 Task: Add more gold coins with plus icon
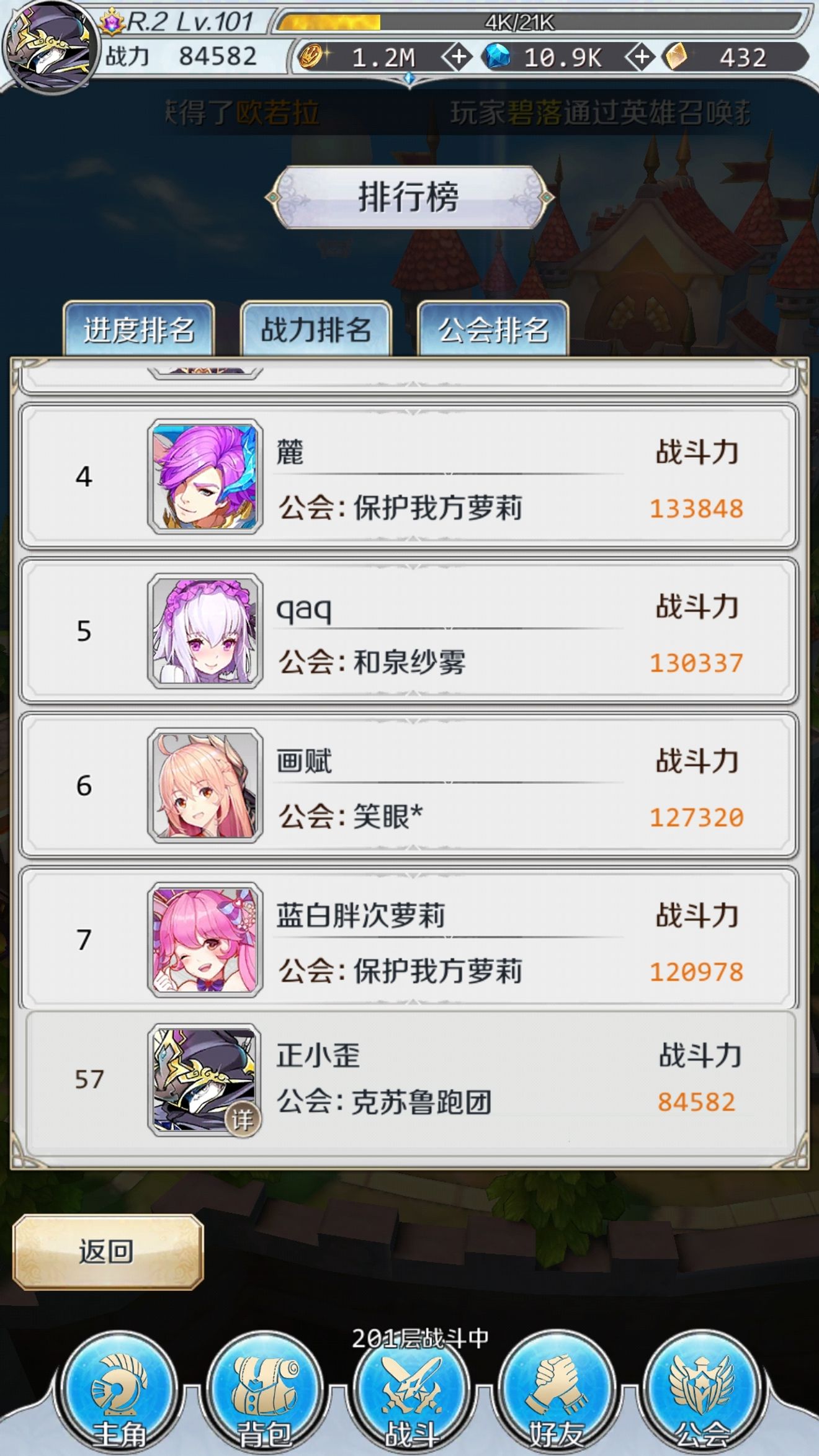[457, 58]
